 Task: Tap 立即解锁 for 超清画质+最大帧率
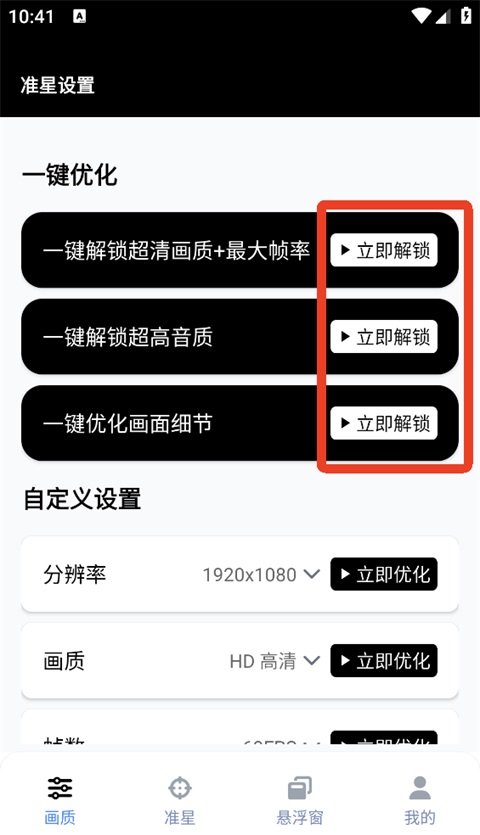384,250
